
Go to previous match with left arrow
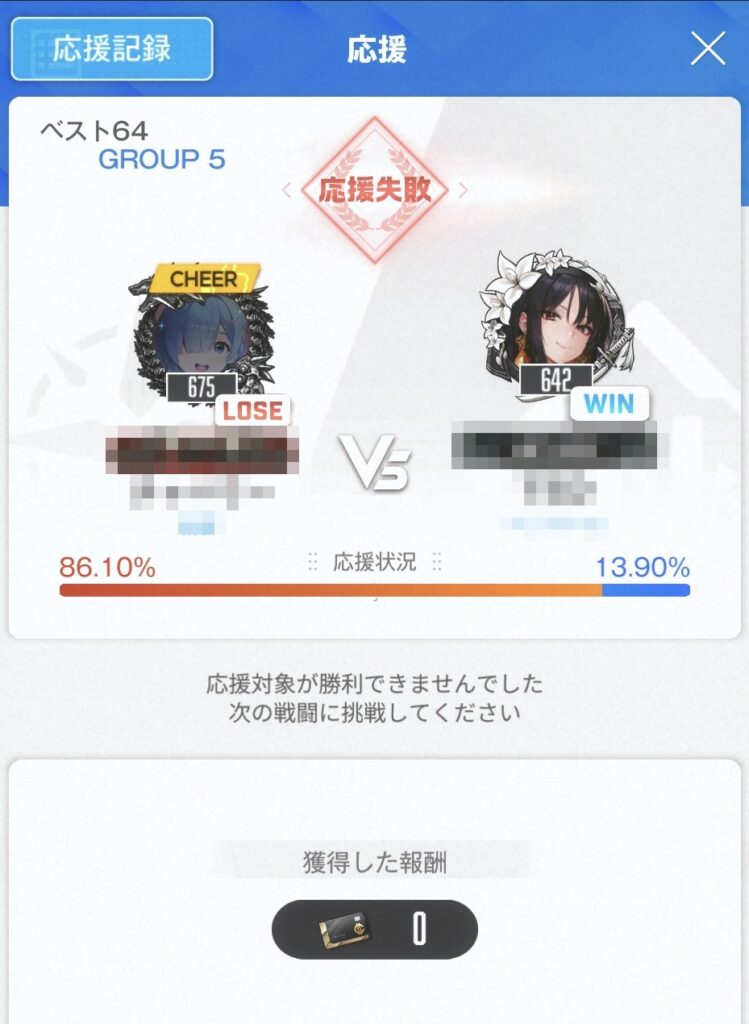(288, 190)
